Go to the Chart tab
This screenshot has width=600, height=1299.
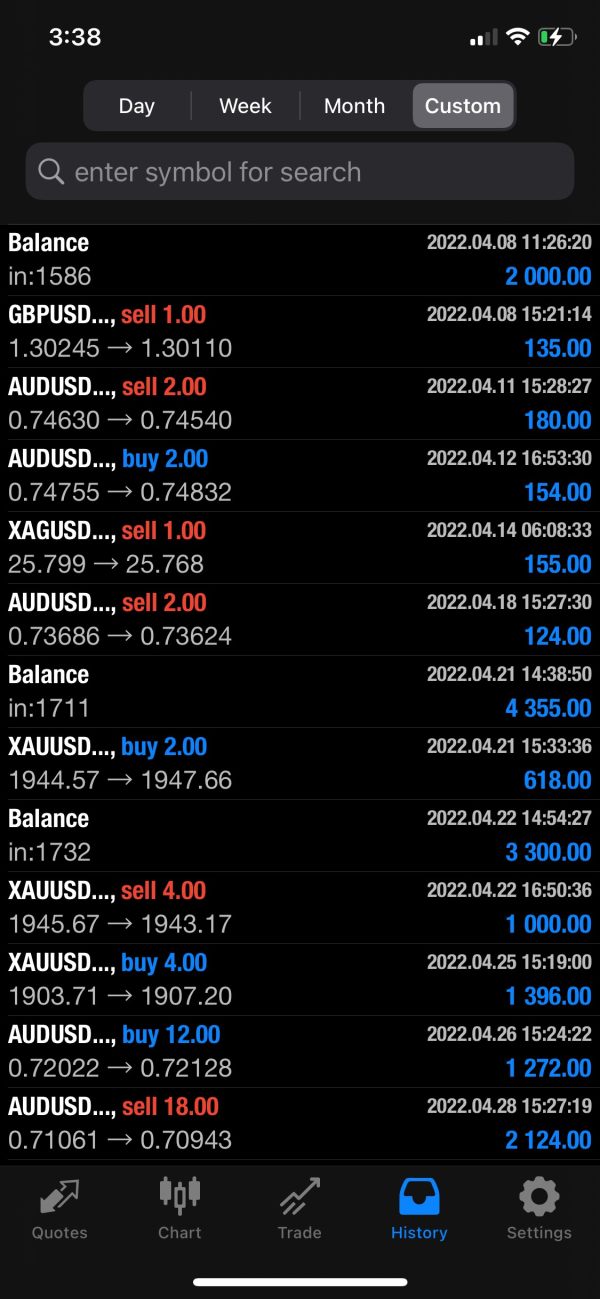[x=180, y=1210]
